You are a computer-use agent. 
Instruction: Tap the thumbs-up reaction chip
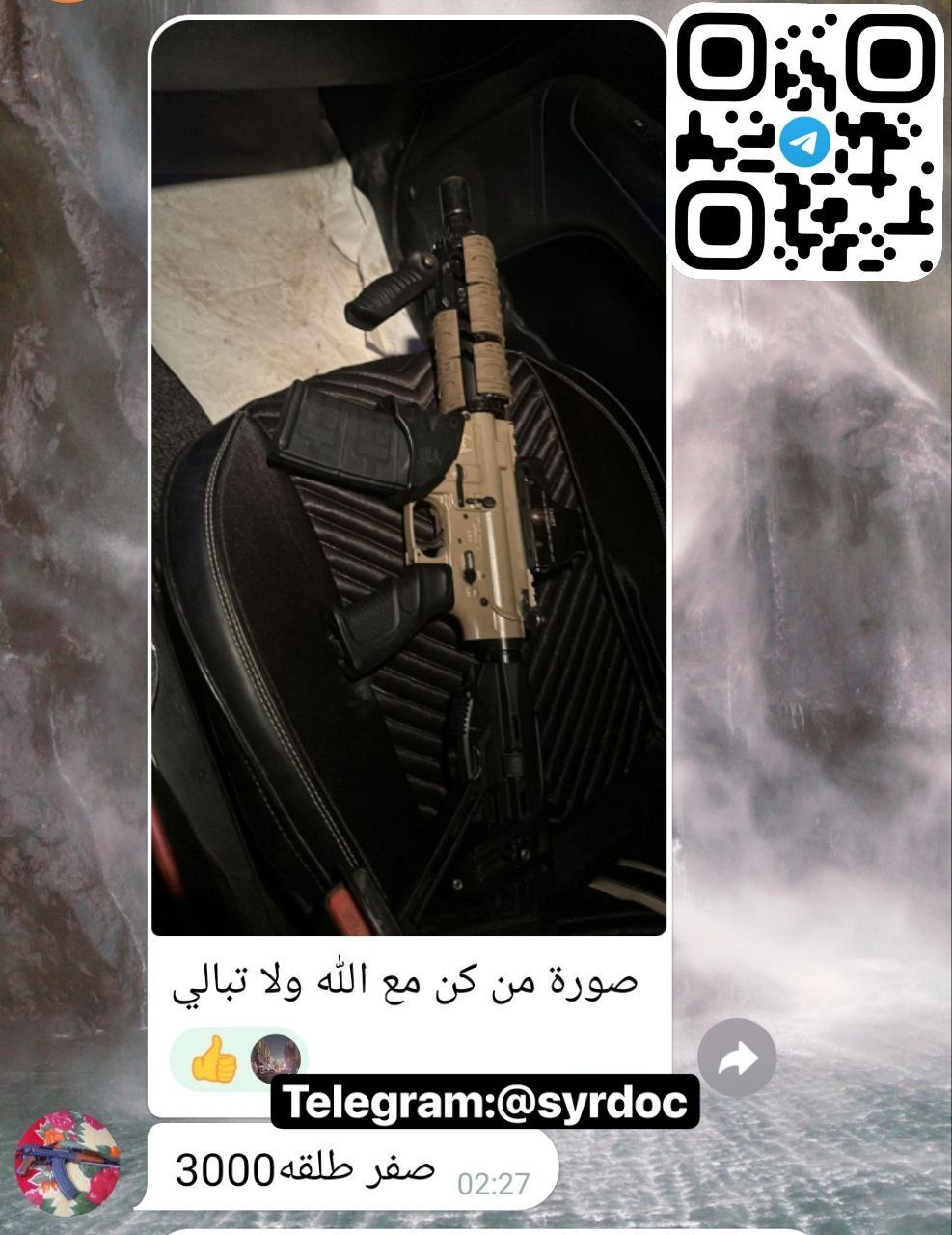click(238, 1060)
